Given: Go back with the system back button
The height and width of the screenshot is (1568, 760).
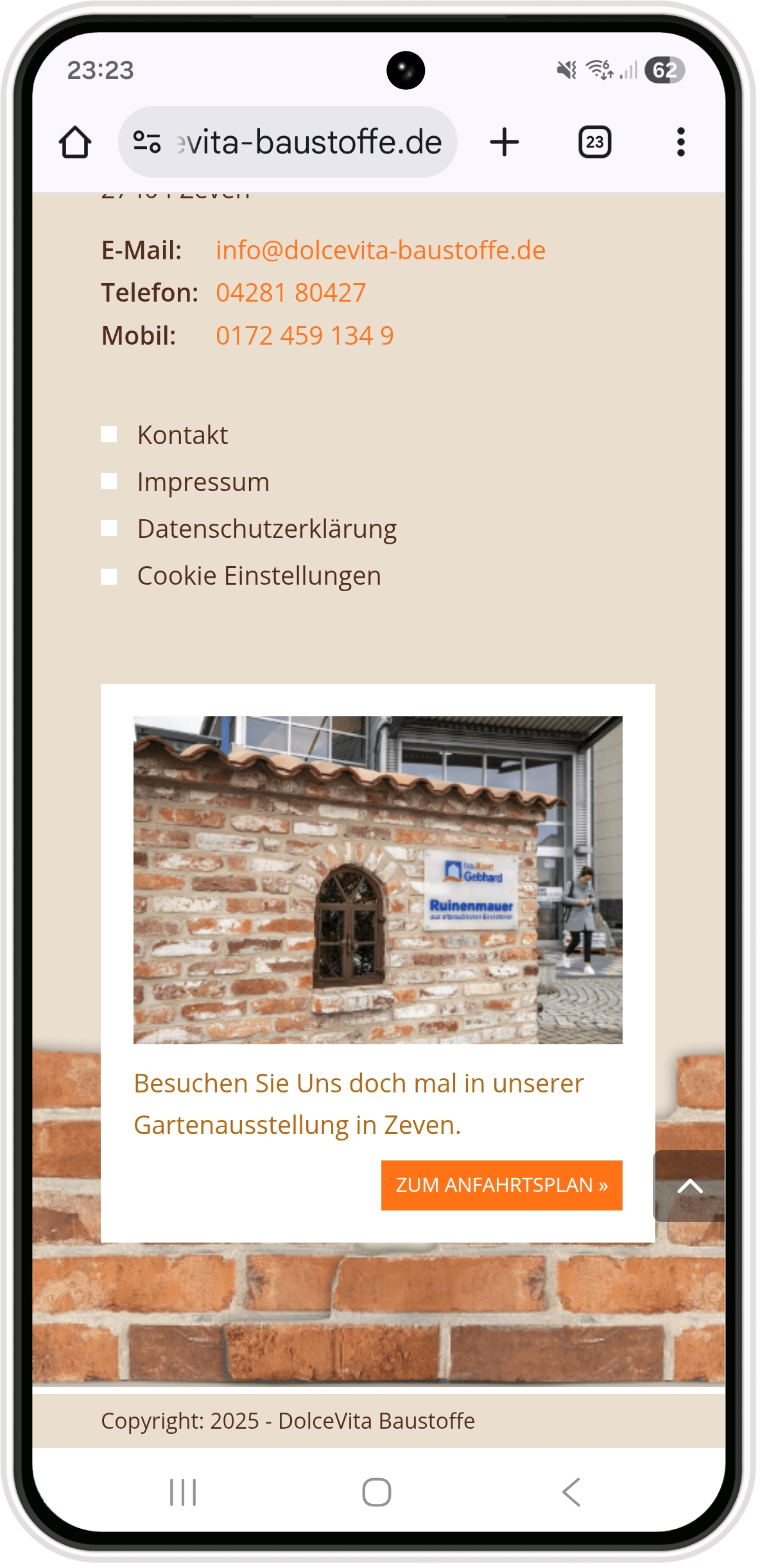Looking at the screenshot, I should (x=571, y=1492).
